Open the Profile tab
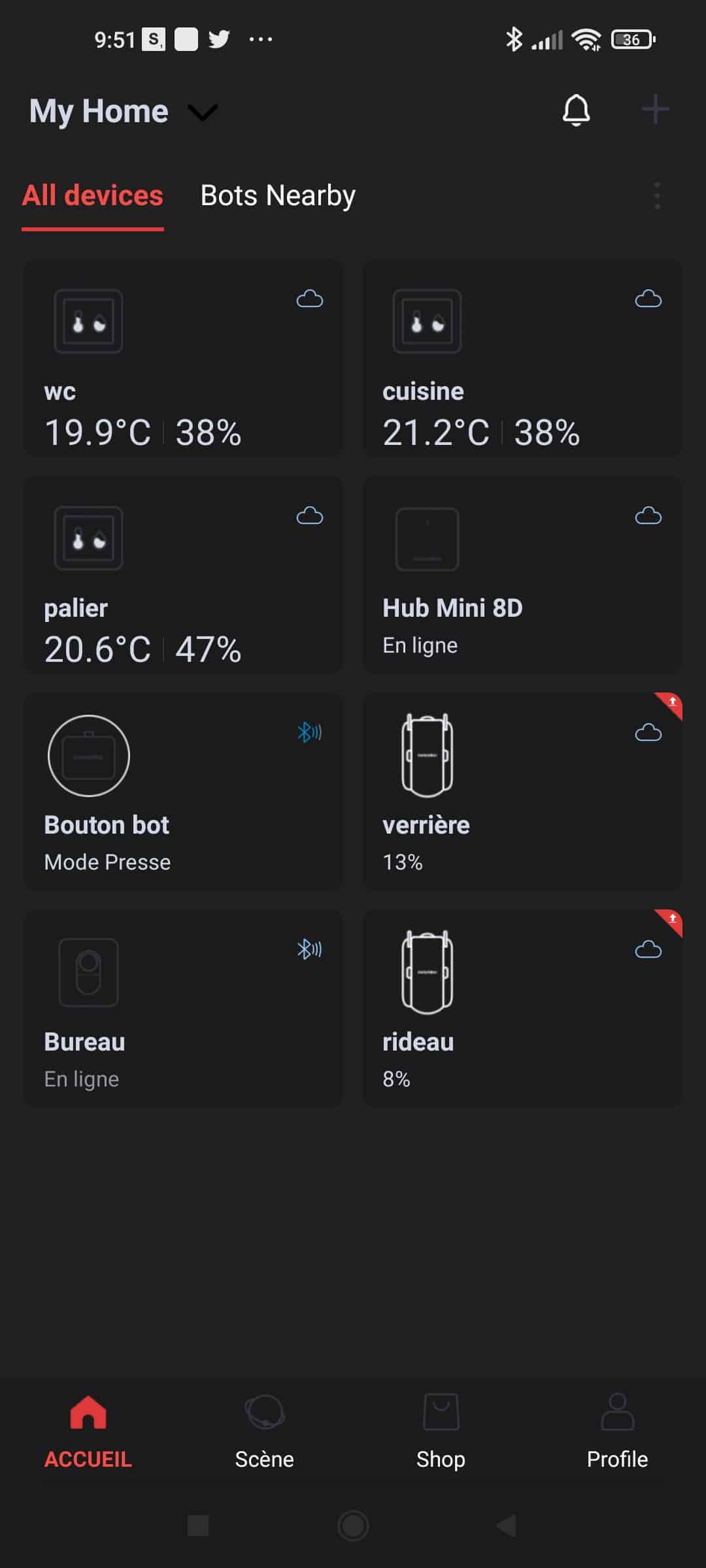The height and width of the screenshot is (1568, 706). pos(617,1431)
